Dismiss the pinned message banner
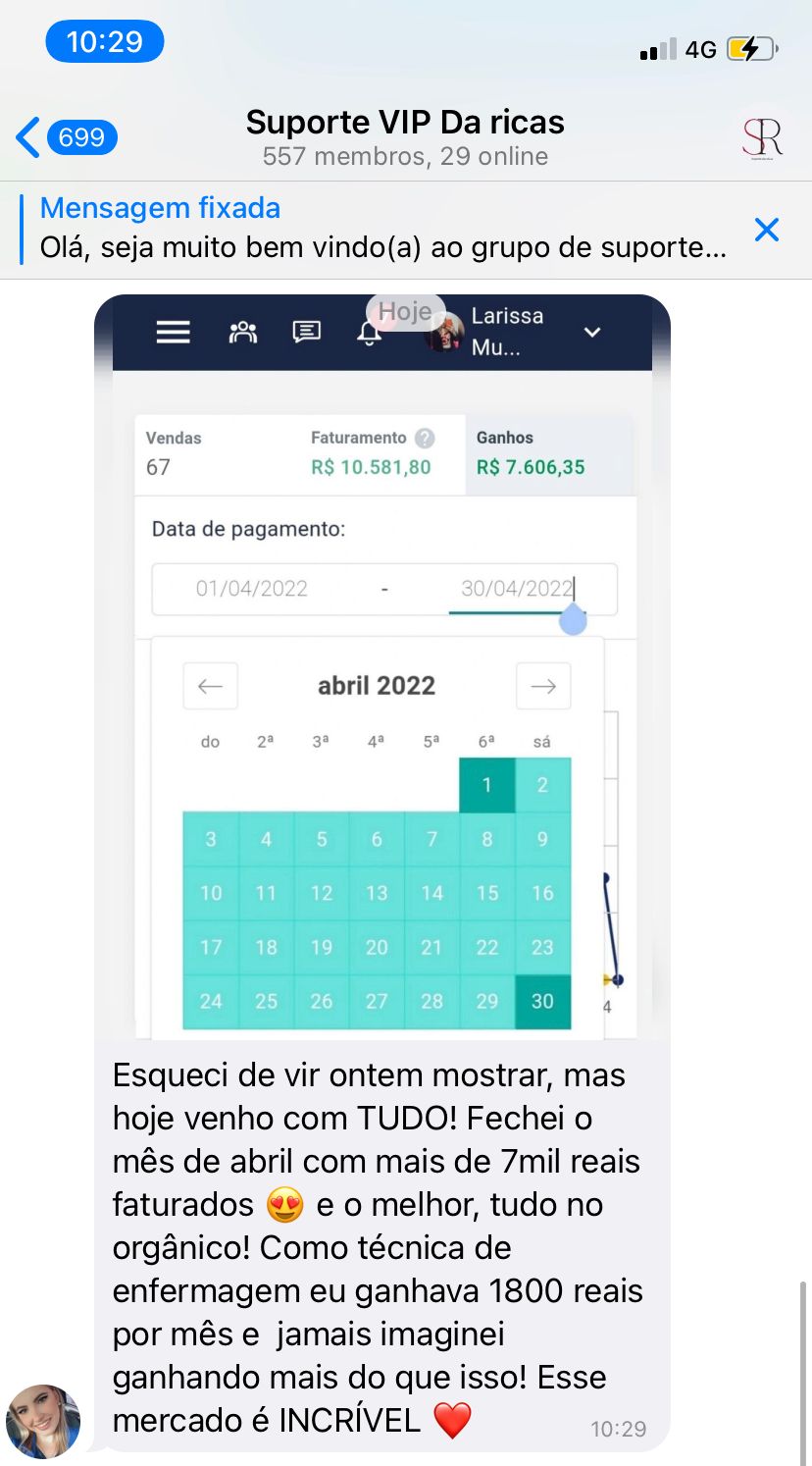The image size is (812, 1466). [767, 230]
